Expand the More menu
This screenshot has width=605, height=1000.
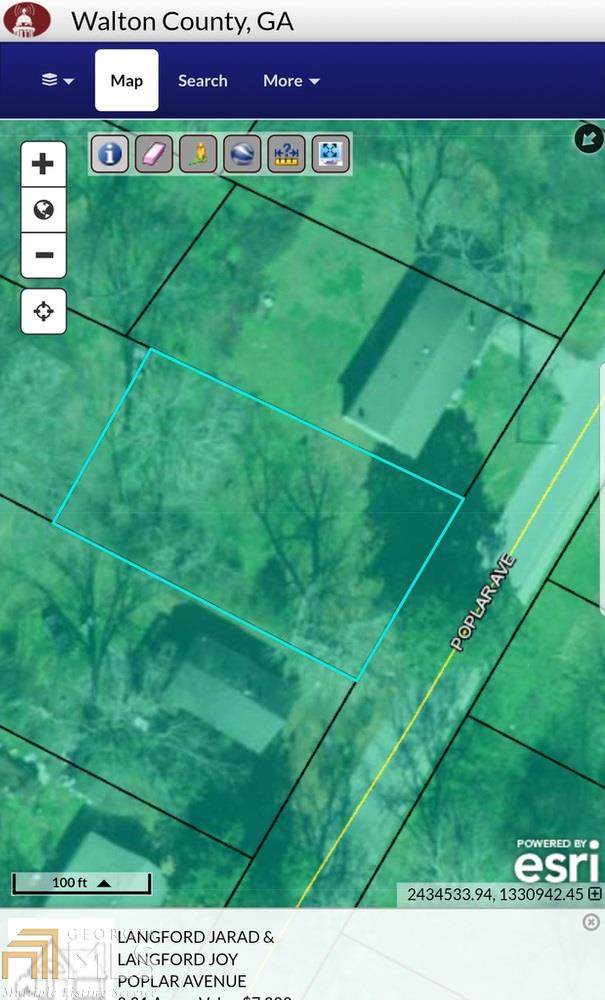click(291, 81)
